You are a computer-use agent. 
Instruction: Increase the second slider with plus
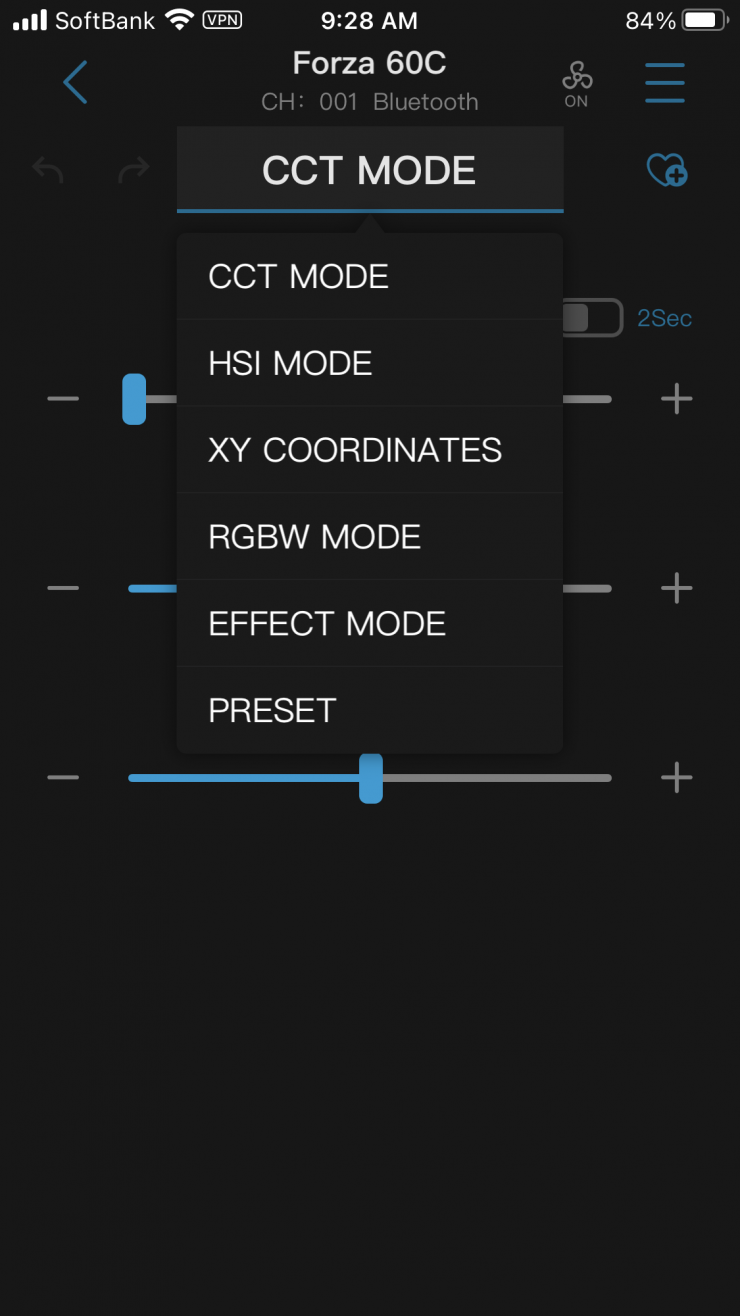click(x=677, y=588)
